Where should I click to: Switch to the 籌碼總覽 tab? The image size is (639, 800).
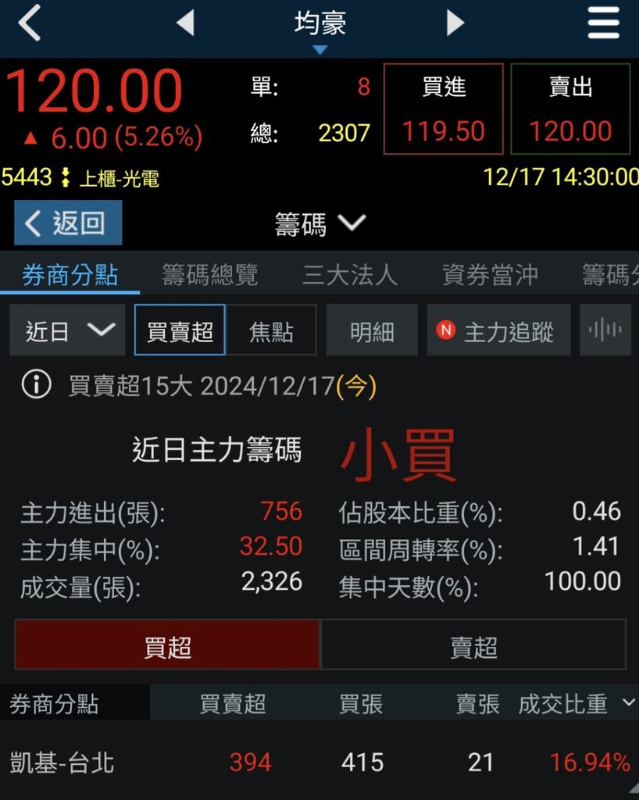coord(210,275)
